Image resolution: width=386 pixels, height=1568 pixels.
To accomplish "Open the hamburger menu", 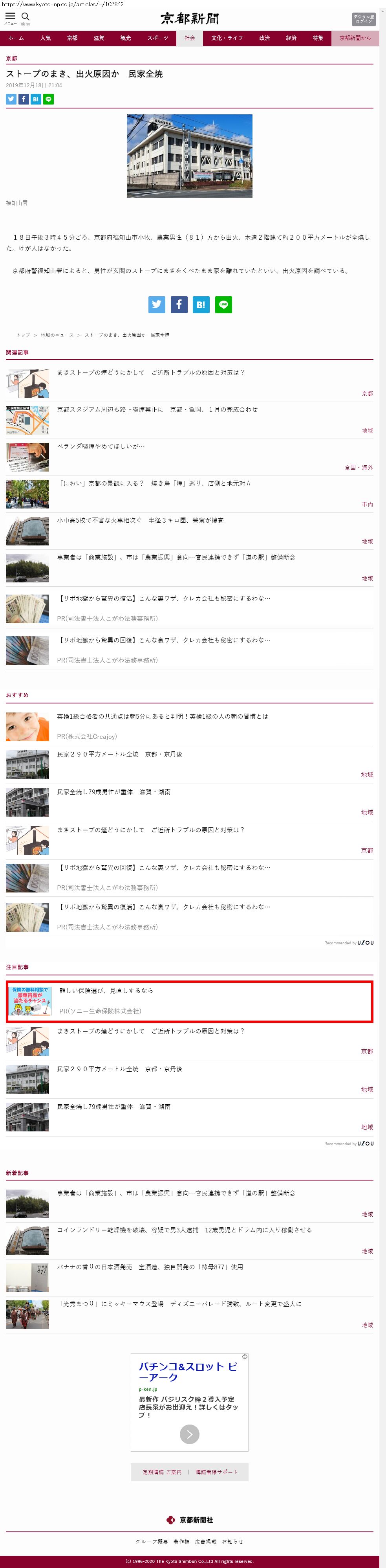I will pyautogui.click(x=10, y=17).
